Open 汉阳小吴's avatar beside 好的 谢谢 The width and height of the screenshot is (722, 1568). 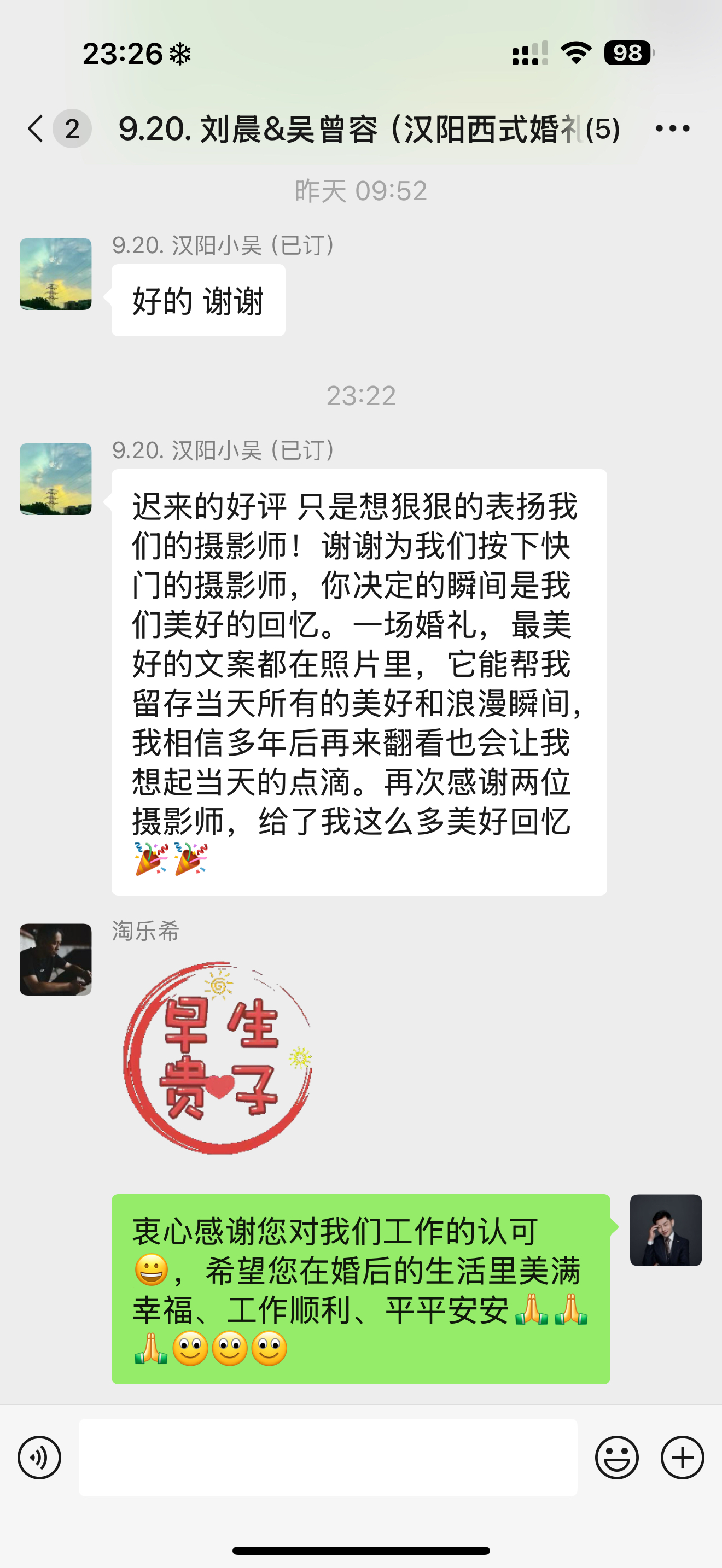pos(55,274)
